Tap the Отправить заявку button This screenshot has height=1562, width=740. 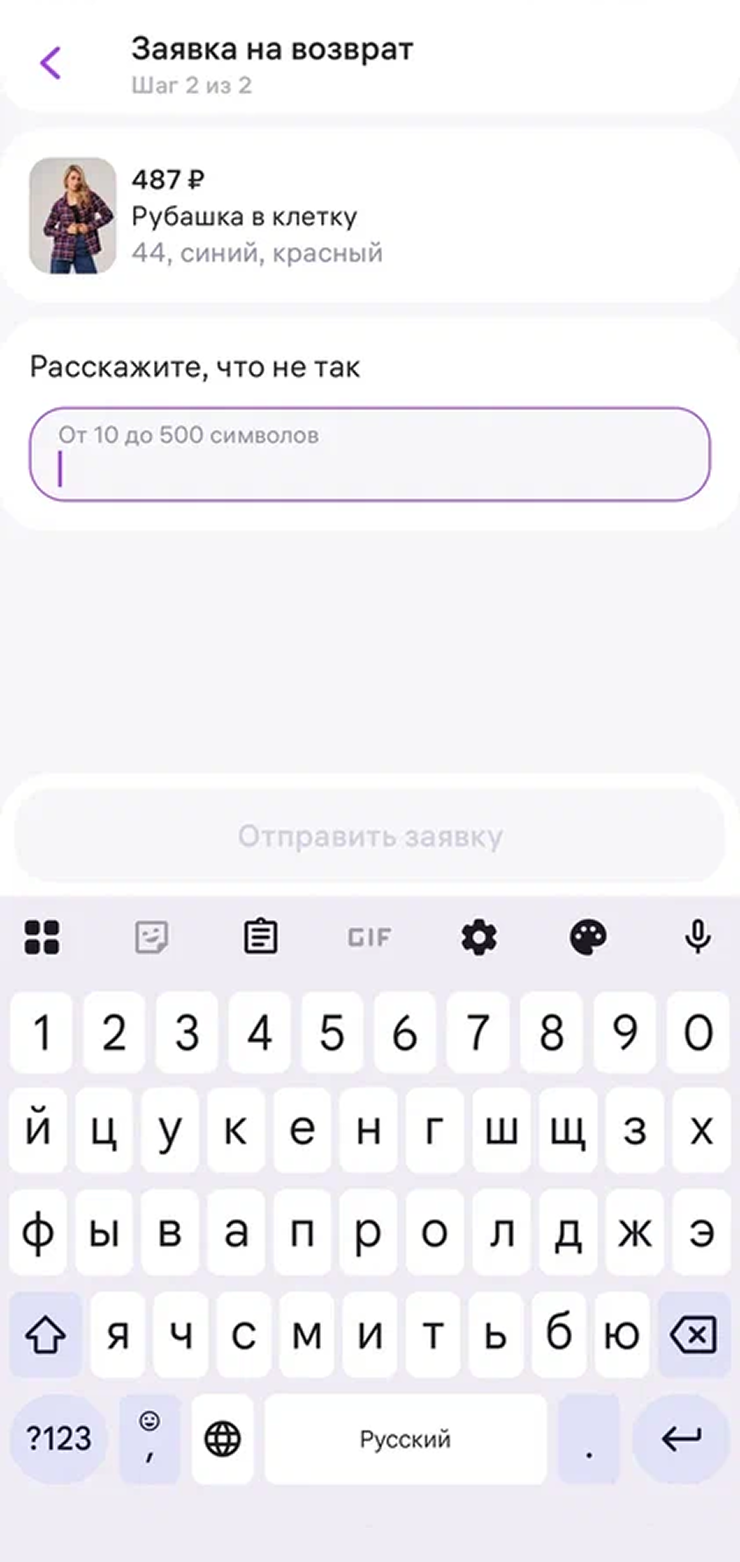pyautogui.click(x=369, y=836)
